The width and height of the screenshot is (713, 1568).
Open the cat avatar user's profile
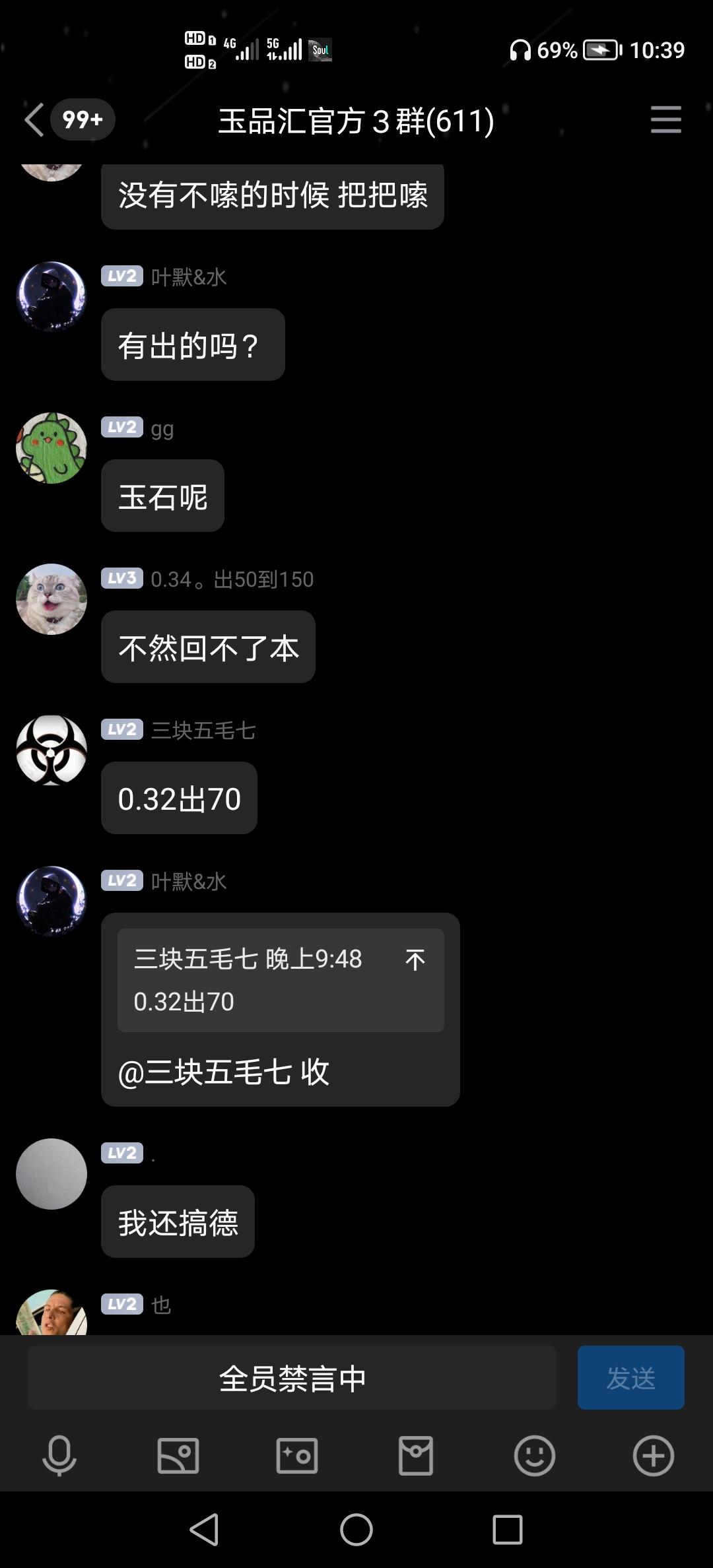click(x=51, y=599)
